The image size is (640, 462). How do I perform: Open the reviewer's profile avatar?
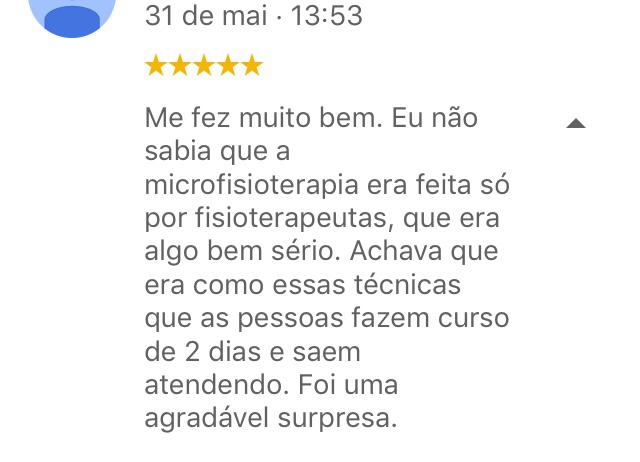coord(73,14)
